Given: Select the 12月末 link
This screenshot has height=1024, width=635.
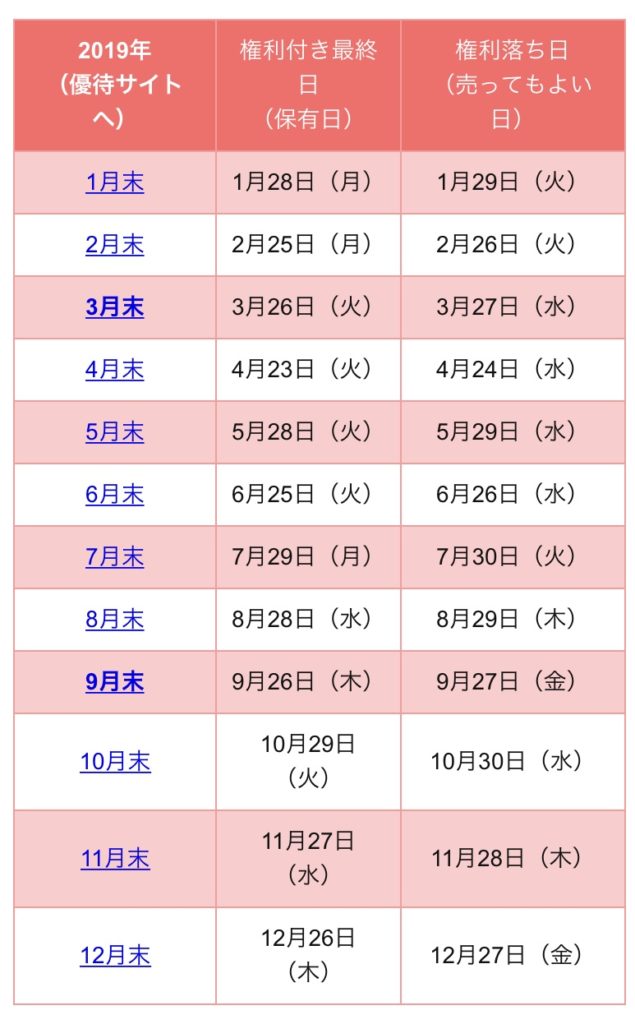Looking at the screenshot, I should coord(115,955).
